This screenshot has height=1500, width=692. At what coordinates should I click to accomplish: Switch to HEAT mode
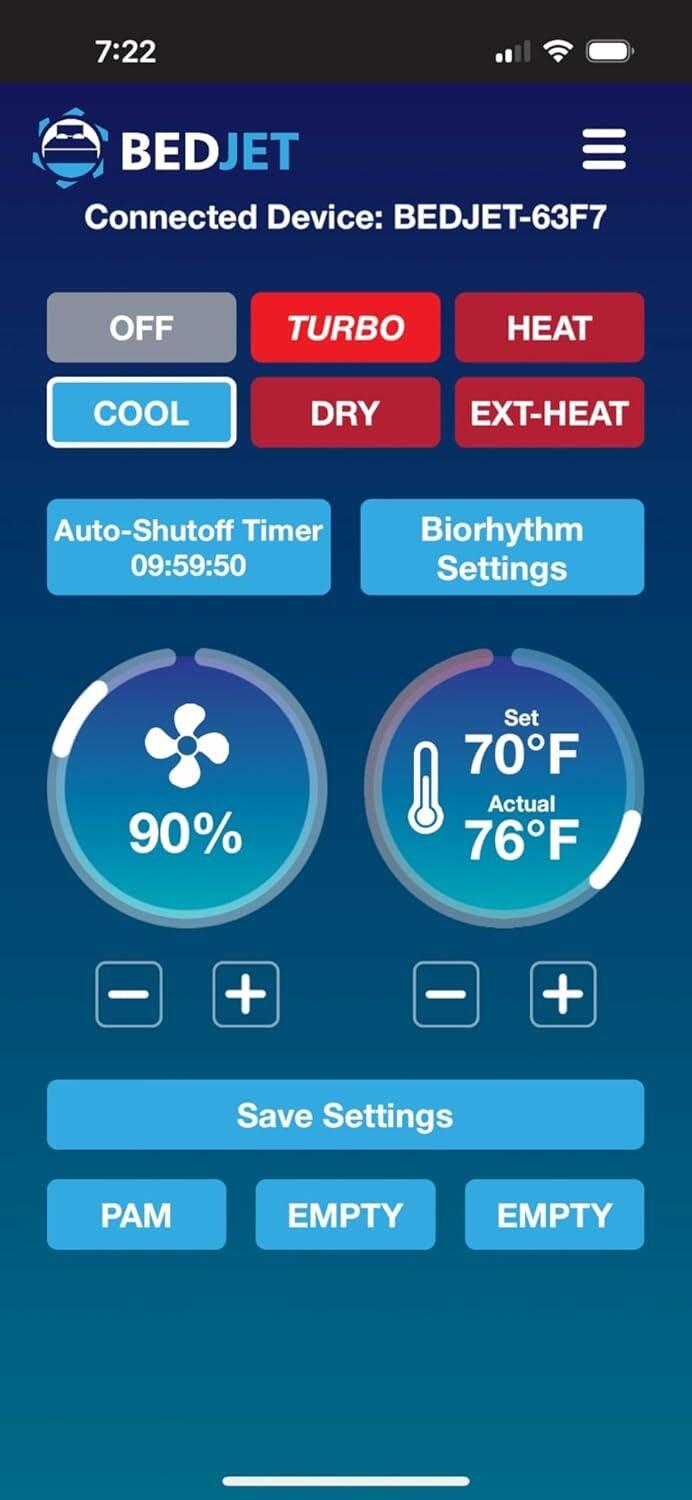(549, 327)
